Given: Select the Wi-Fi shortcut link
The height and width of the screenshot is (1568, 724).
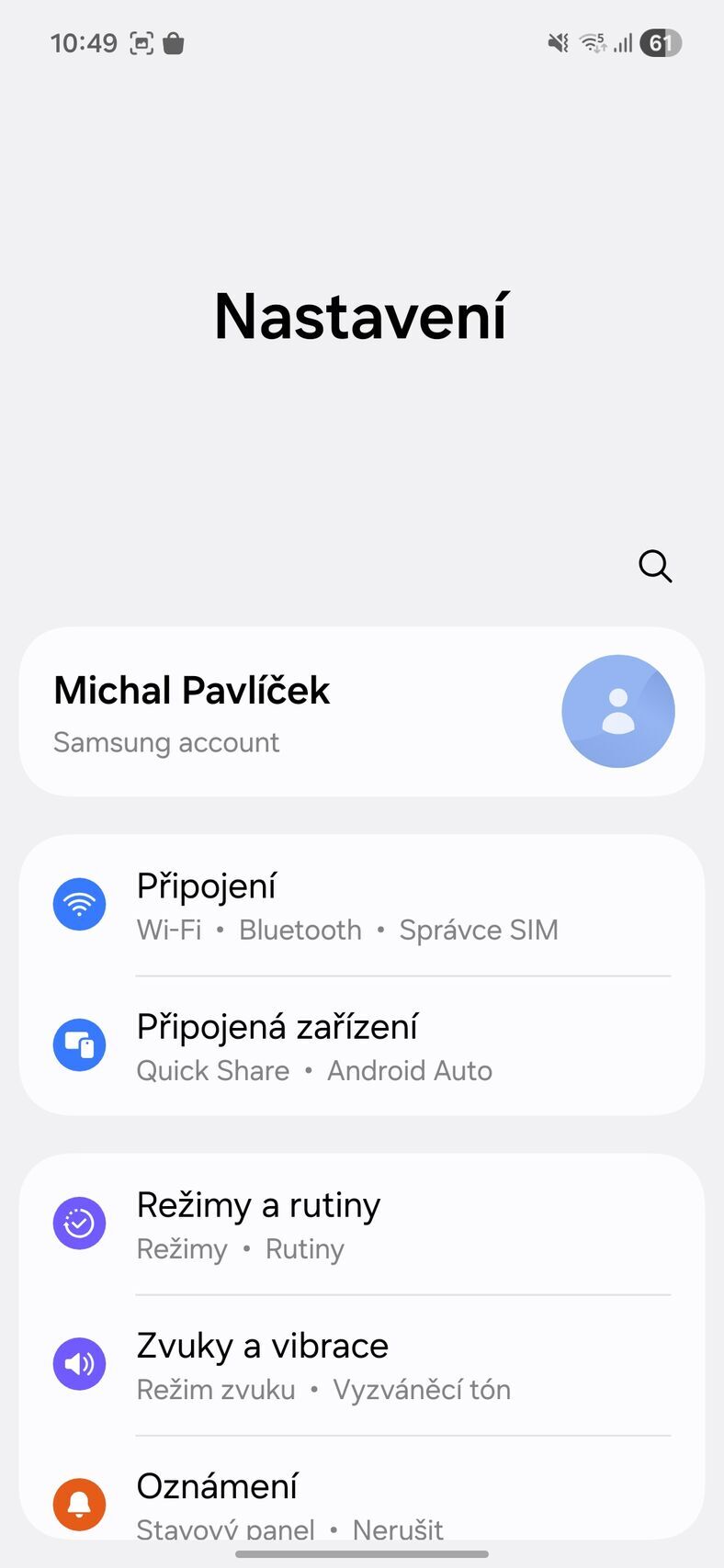Looking at the screenshot, I should [x=169, y=930].
